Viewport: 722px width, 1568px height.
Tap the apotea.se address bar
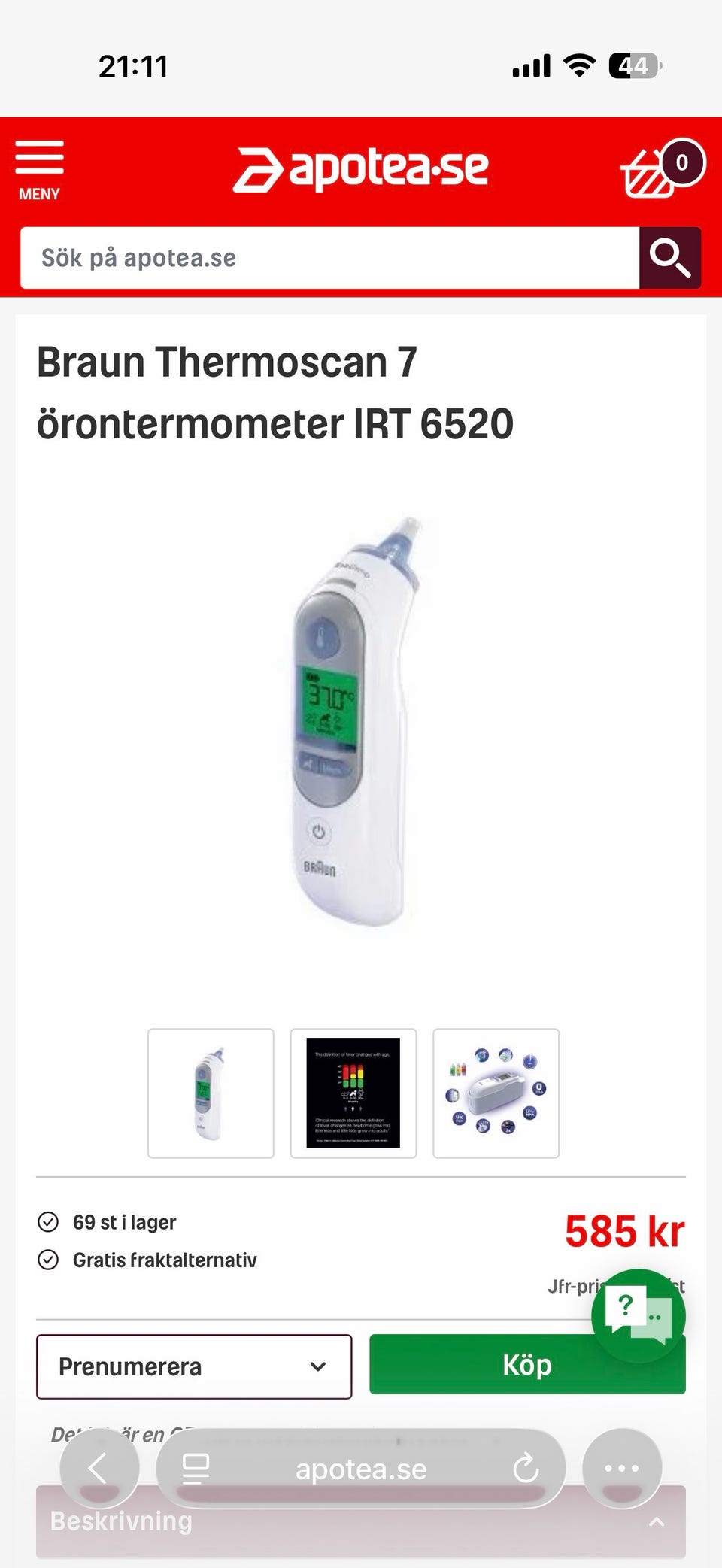pos(361,1469)
